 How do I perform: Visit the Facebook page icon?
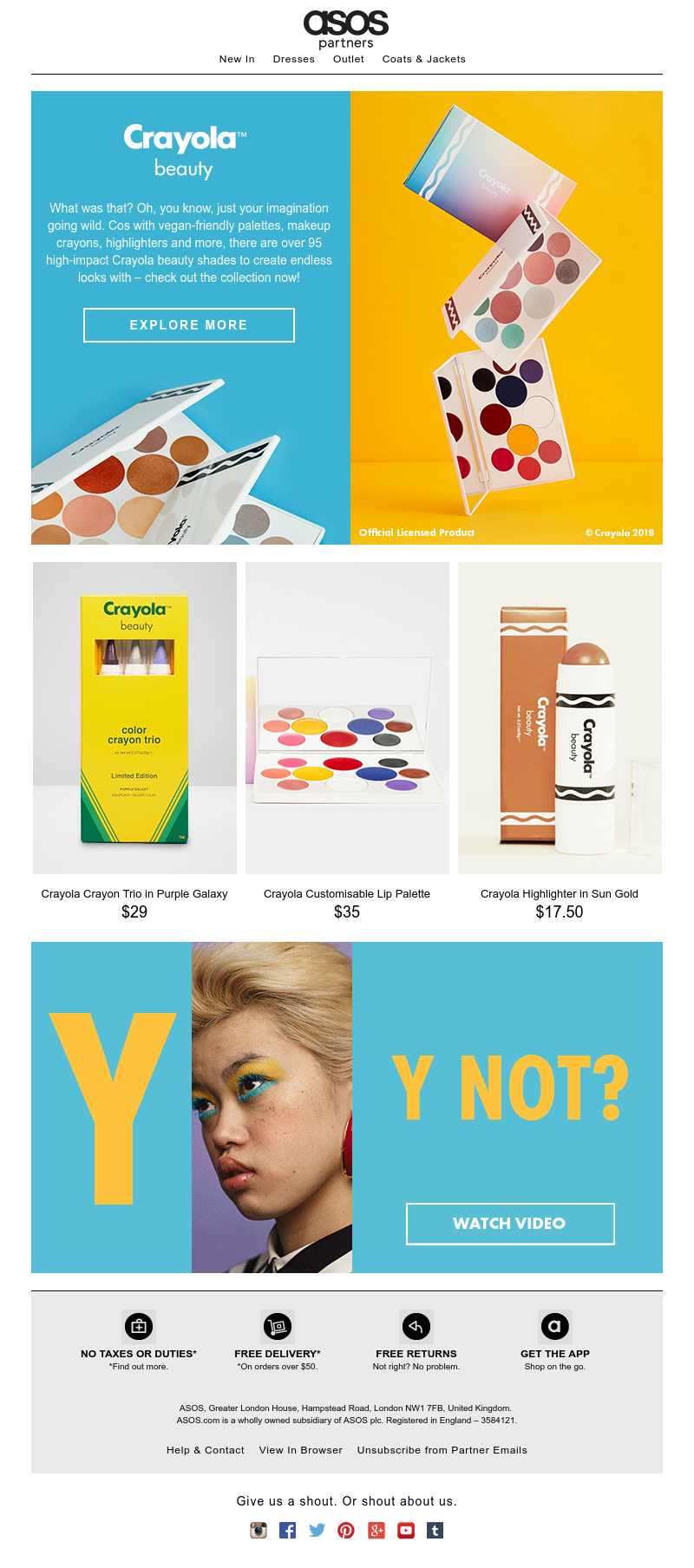288,1531
